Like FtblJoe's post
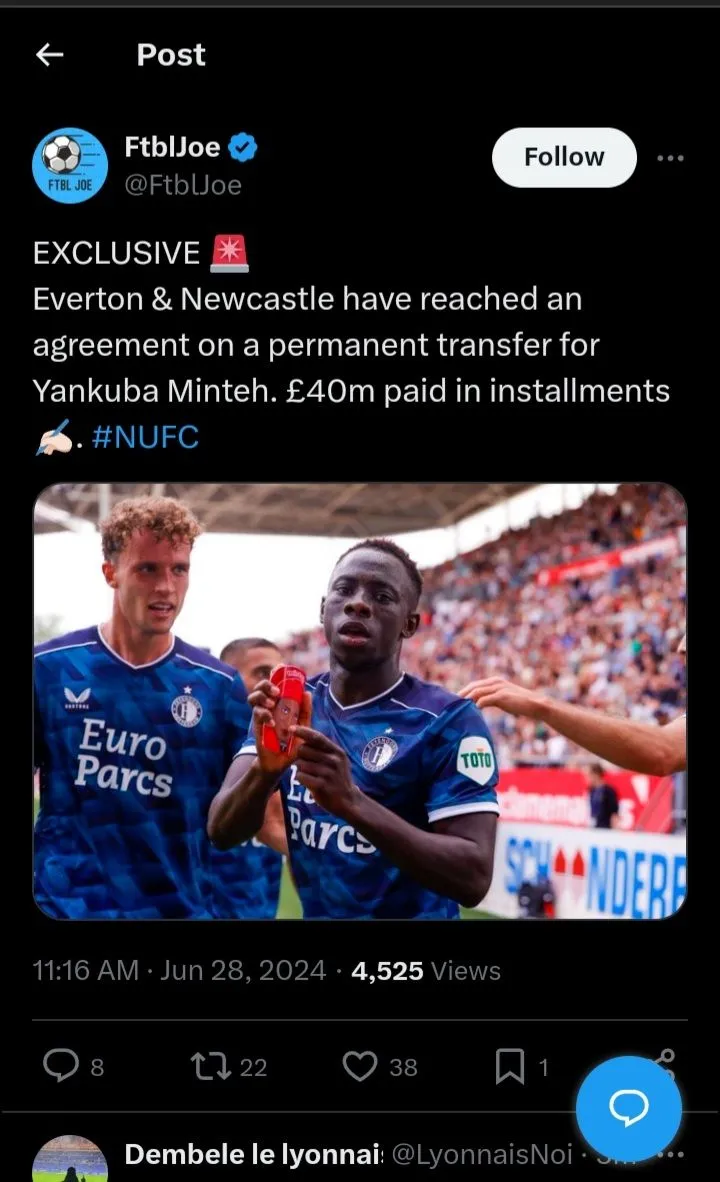 pyautogui.click(x=361, y=1067)
